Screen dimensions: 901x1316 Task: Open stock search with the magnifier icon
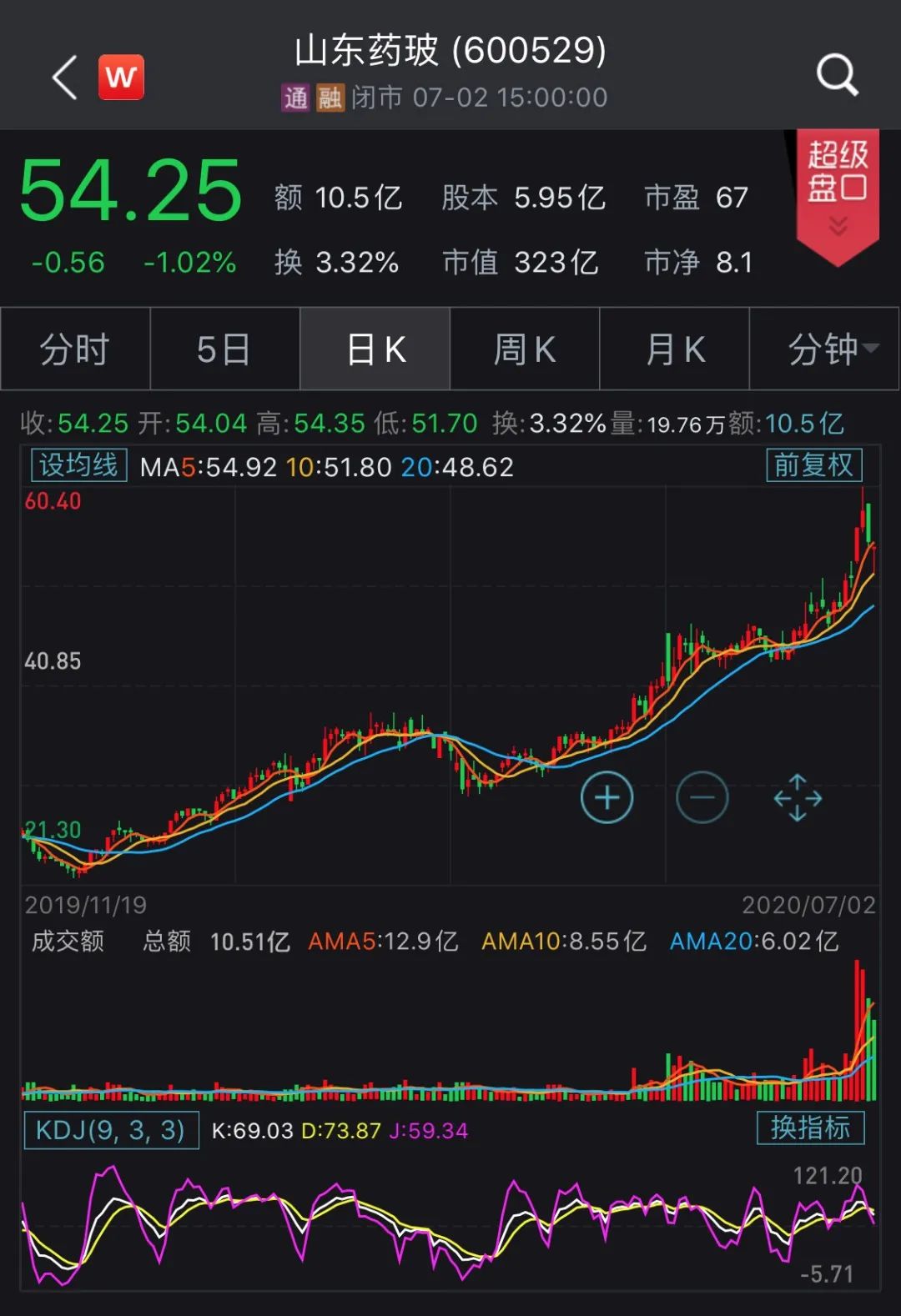pyautogui.click(x=837, y=77)
